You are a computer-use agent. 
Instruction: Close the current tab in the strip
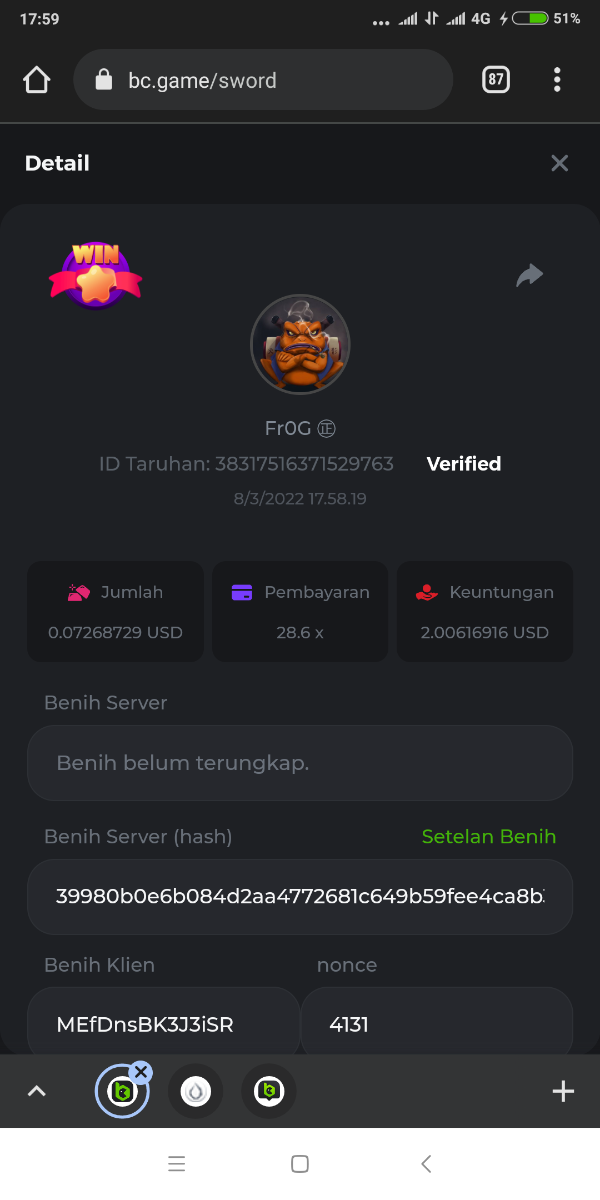pyautogui.click(x=141, y=1072)
